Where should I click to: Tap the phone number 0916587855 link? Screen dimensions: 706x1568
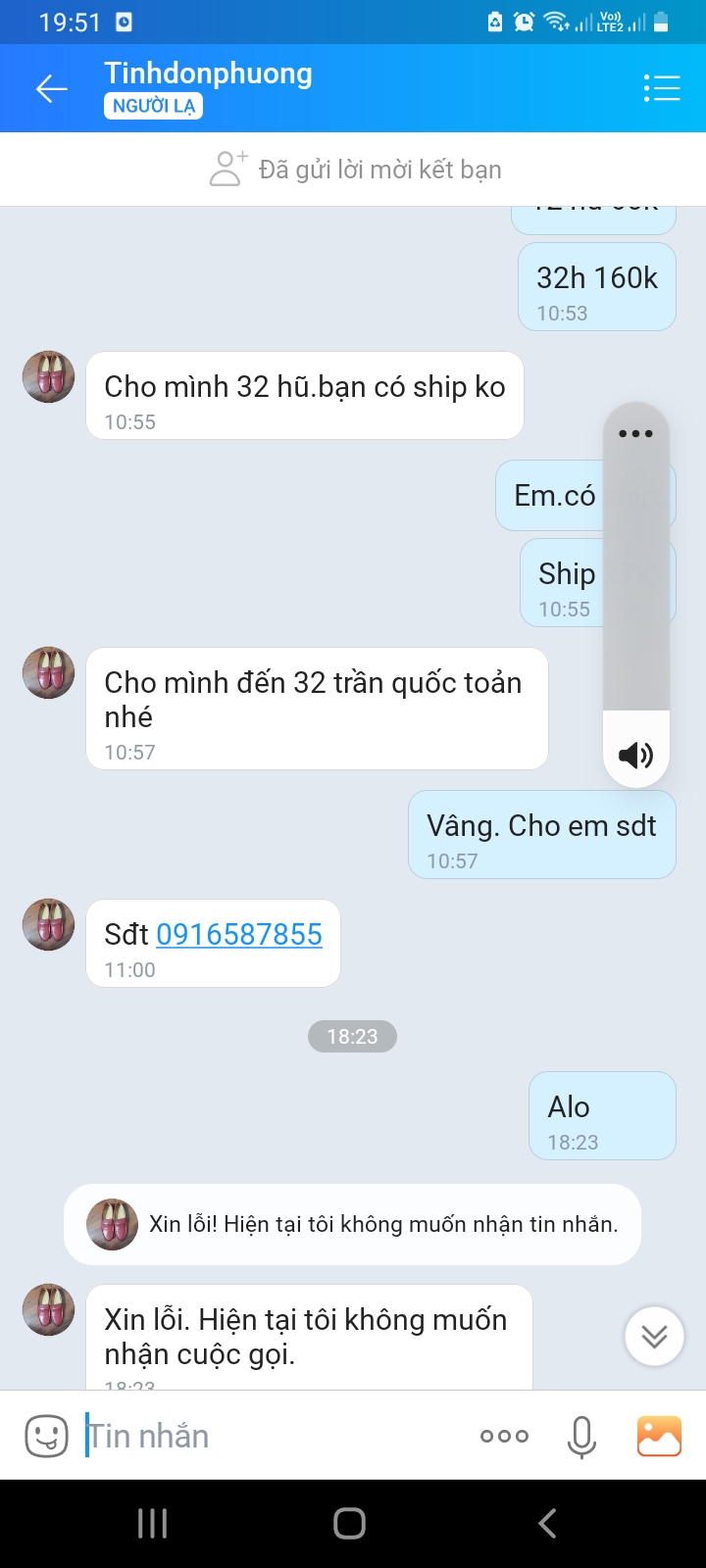(239, 935)
